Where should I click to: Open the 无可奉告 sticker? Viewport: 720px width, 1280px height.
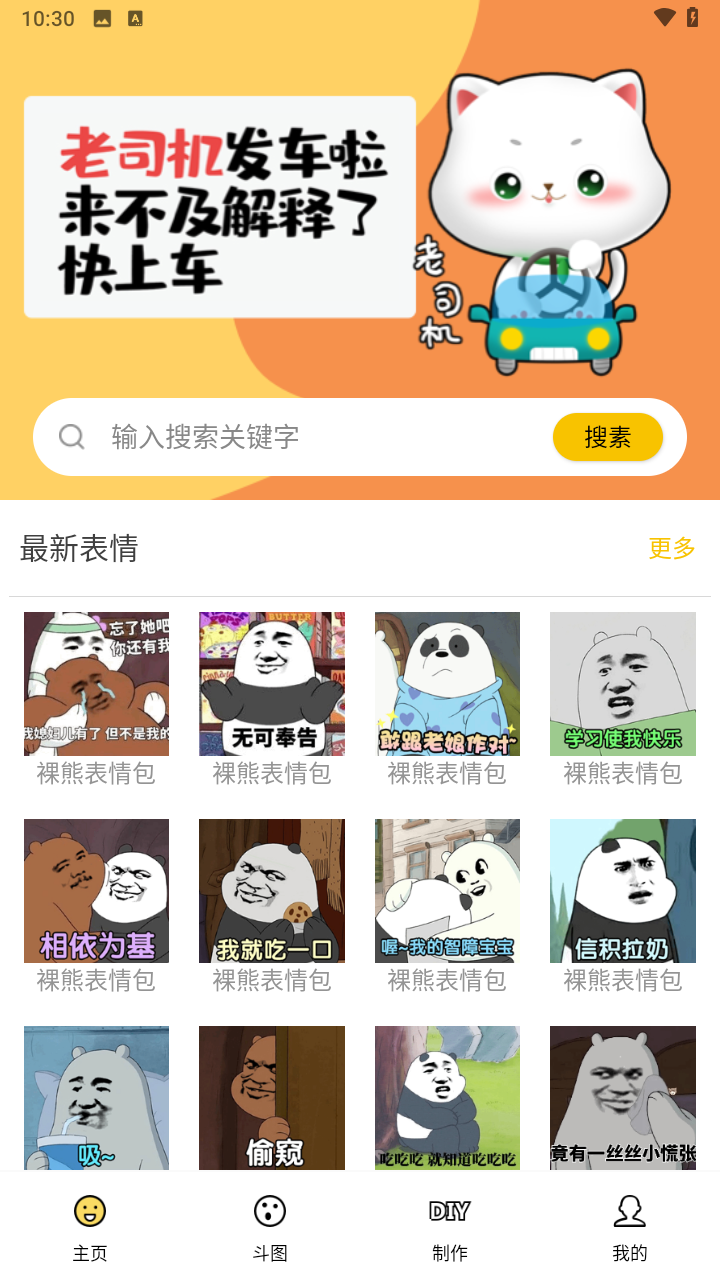(272, 684)
